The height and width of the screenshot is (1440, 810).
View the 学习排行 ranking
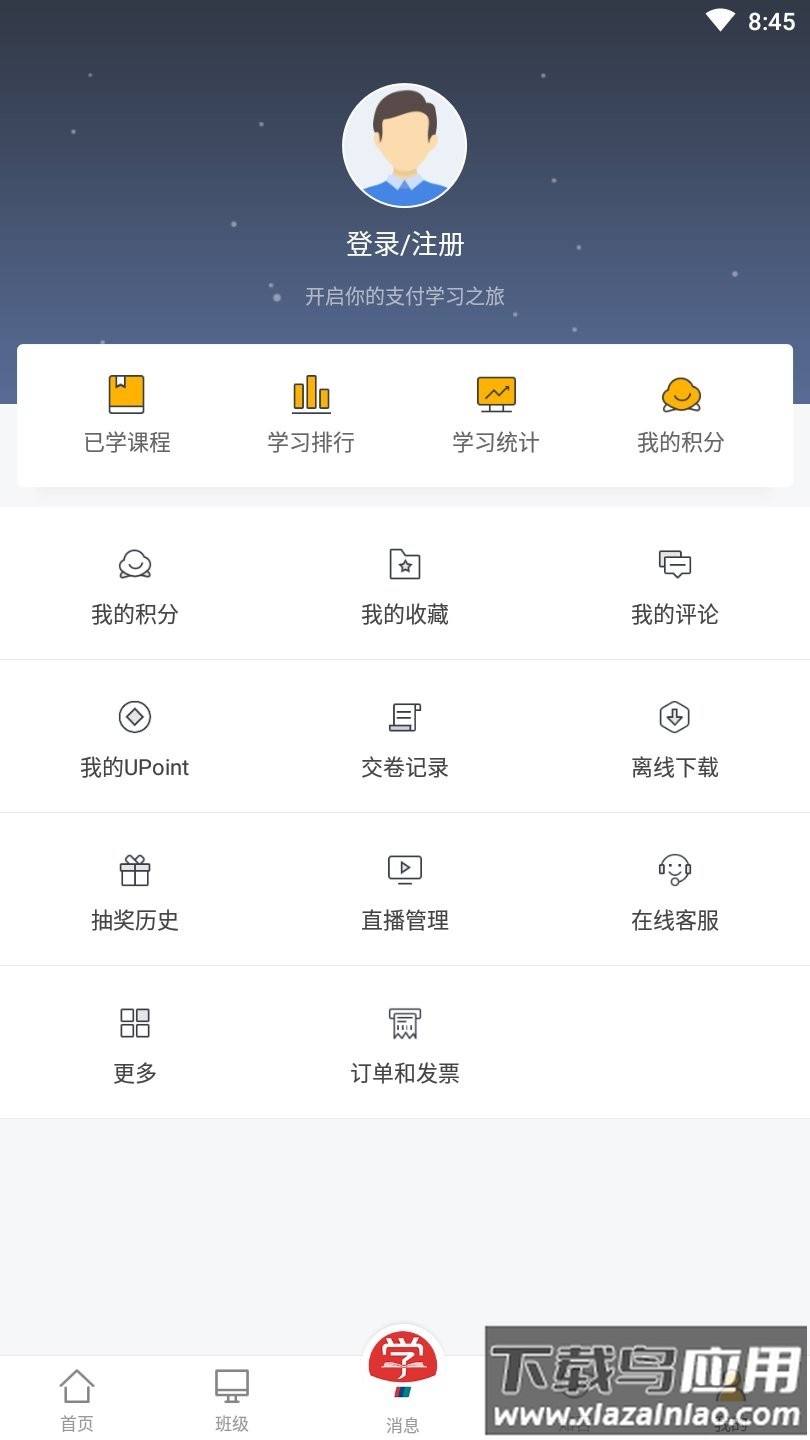(311, 414)
